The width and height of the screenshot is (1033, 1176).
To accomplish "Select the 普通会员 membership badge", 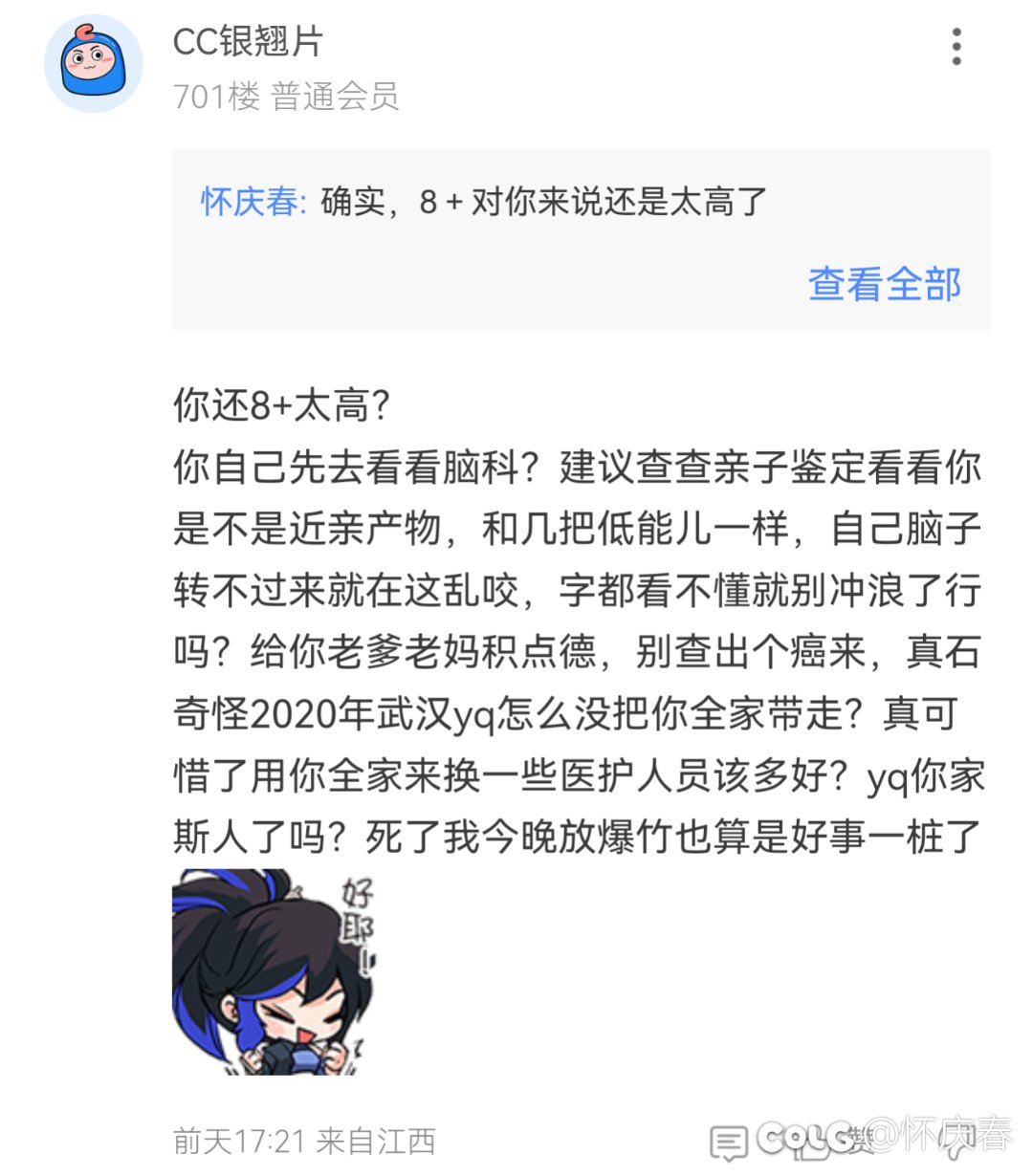I will [337, 97].
